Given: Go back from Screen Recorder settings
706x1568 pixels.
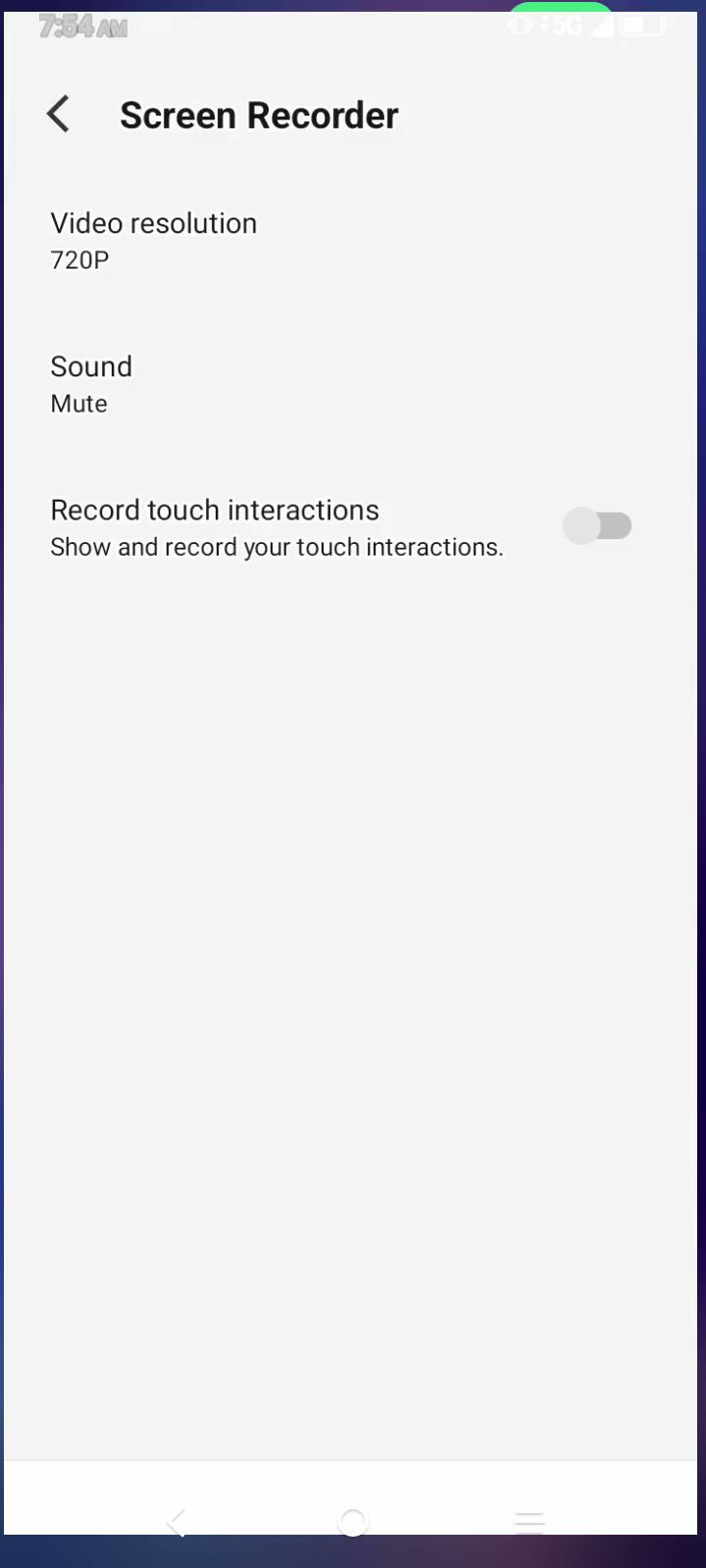Looking at the screenshot, I should tap(59, 115).
